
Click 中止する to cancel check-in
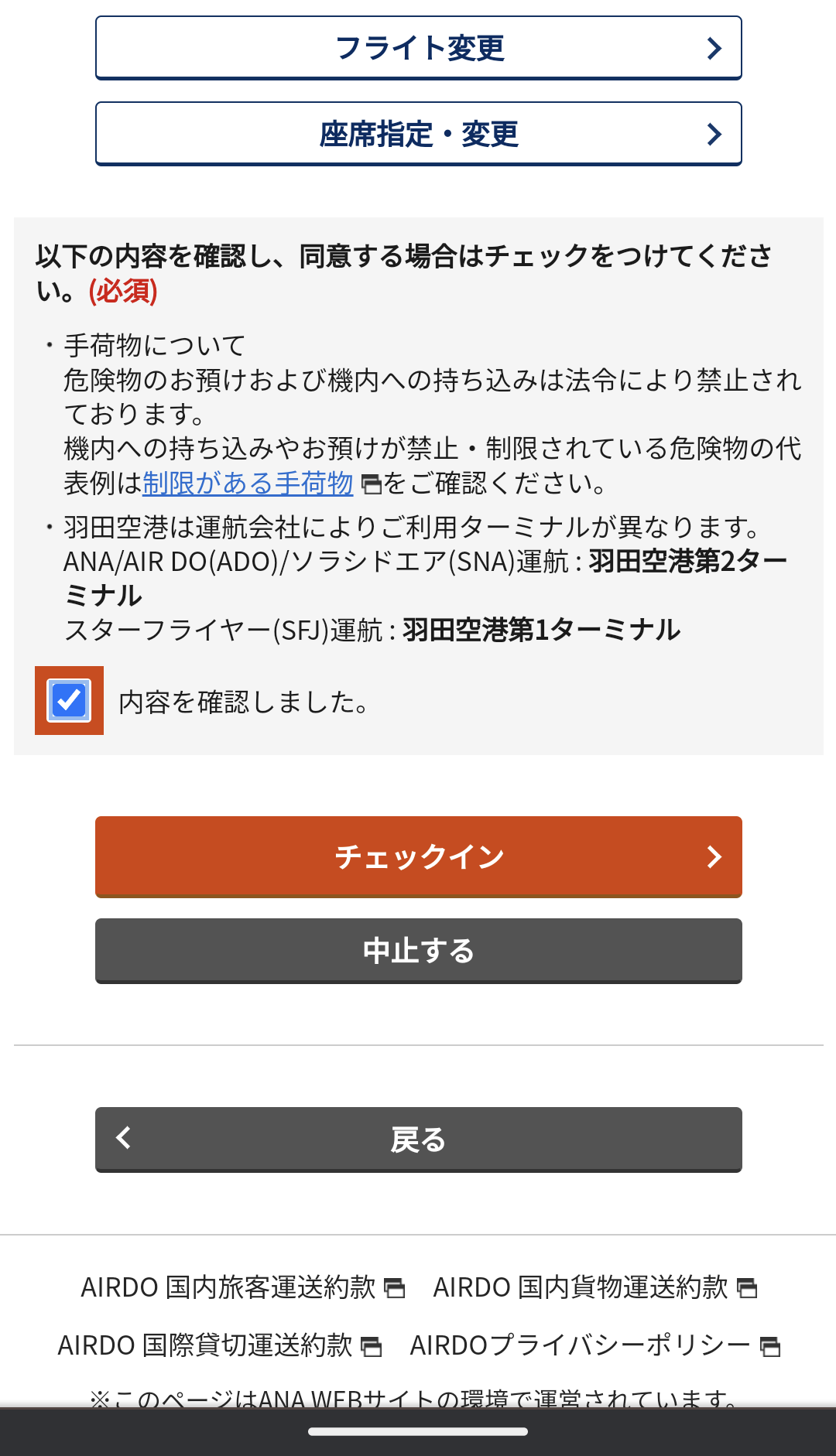click(418, 951)
